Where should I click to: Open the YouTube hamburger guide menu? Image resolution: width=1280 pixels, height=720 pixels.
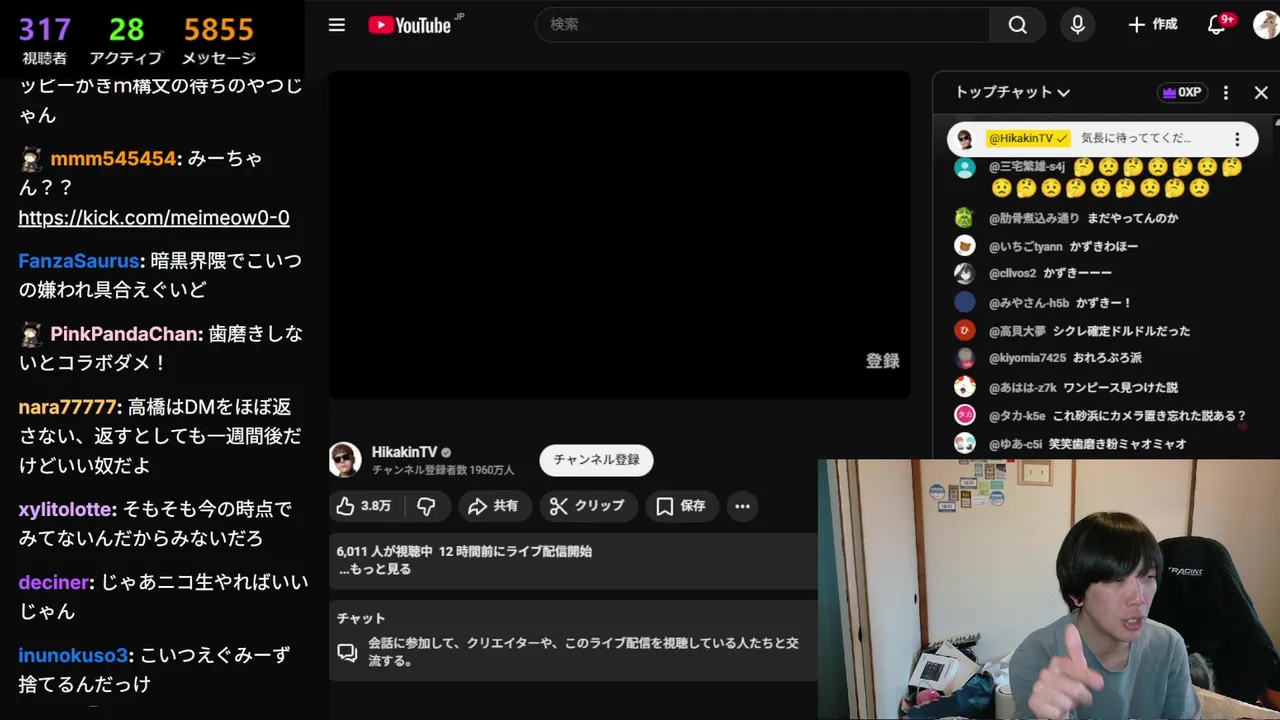[337, 25]
